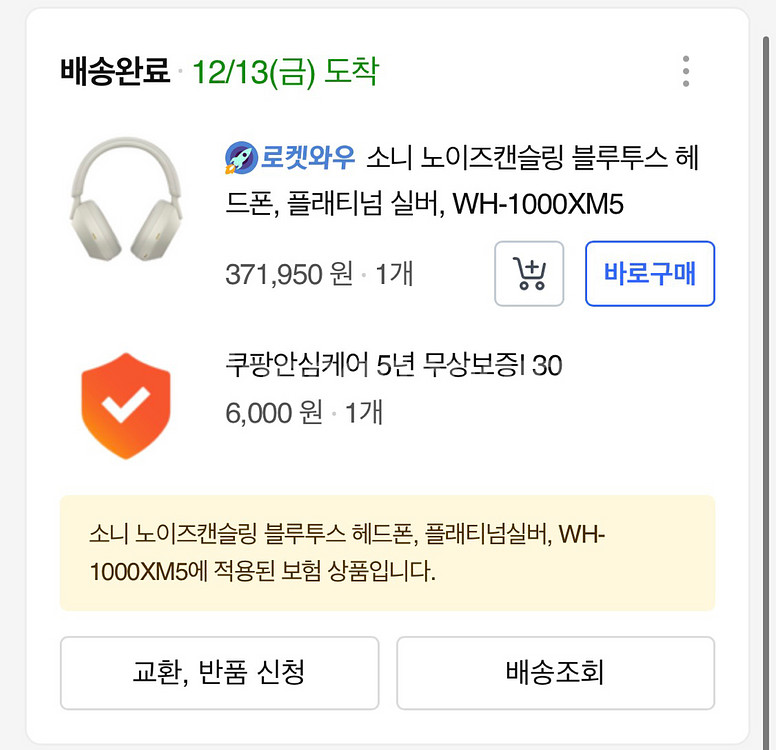
Task: Open the Sony WH-1000XM5 headphone product
Action: tap(465, 181)
